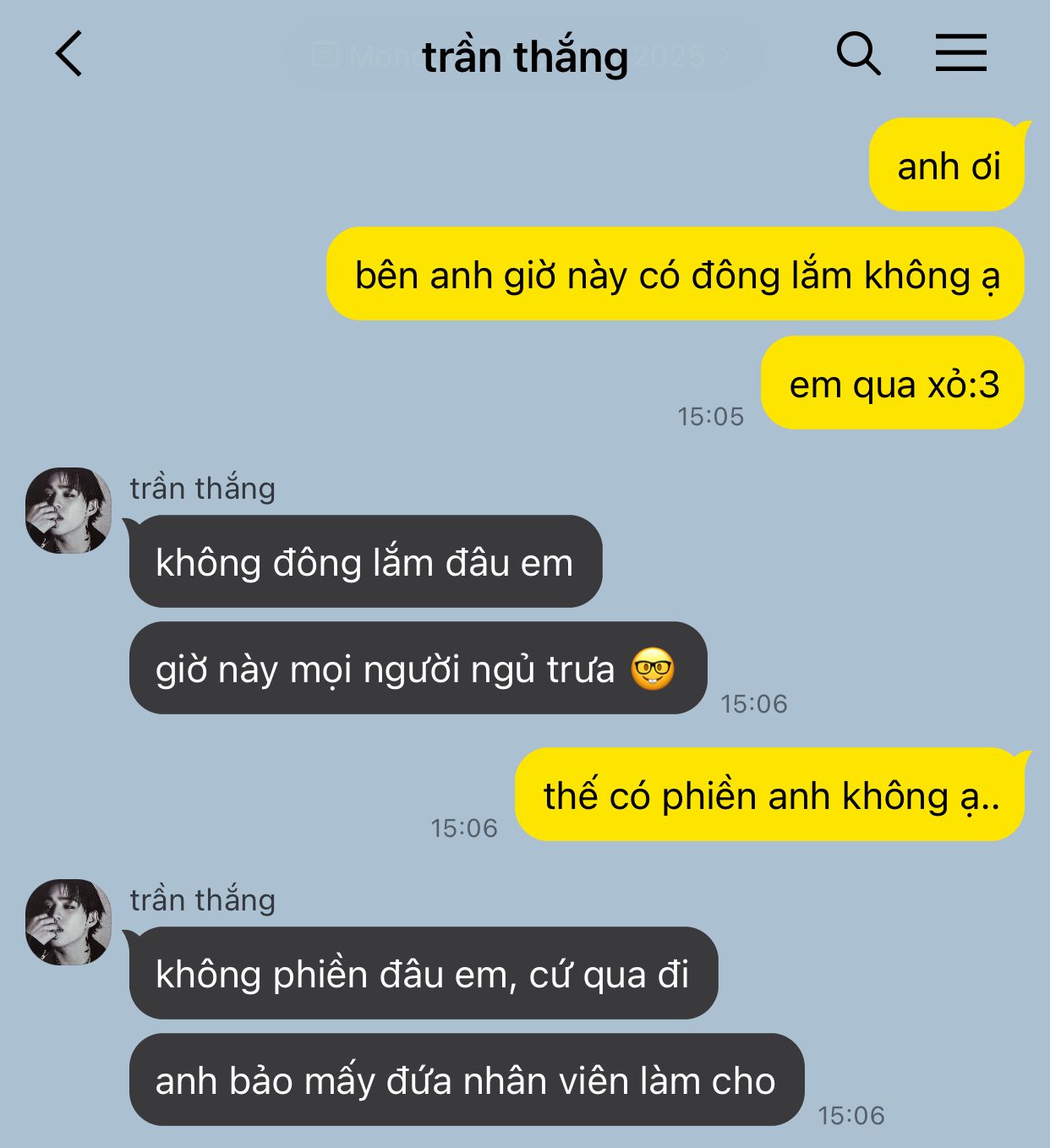The image size is (1050, 1148).
Task: Open the chat menu hamburger icon
Action: 960,53
